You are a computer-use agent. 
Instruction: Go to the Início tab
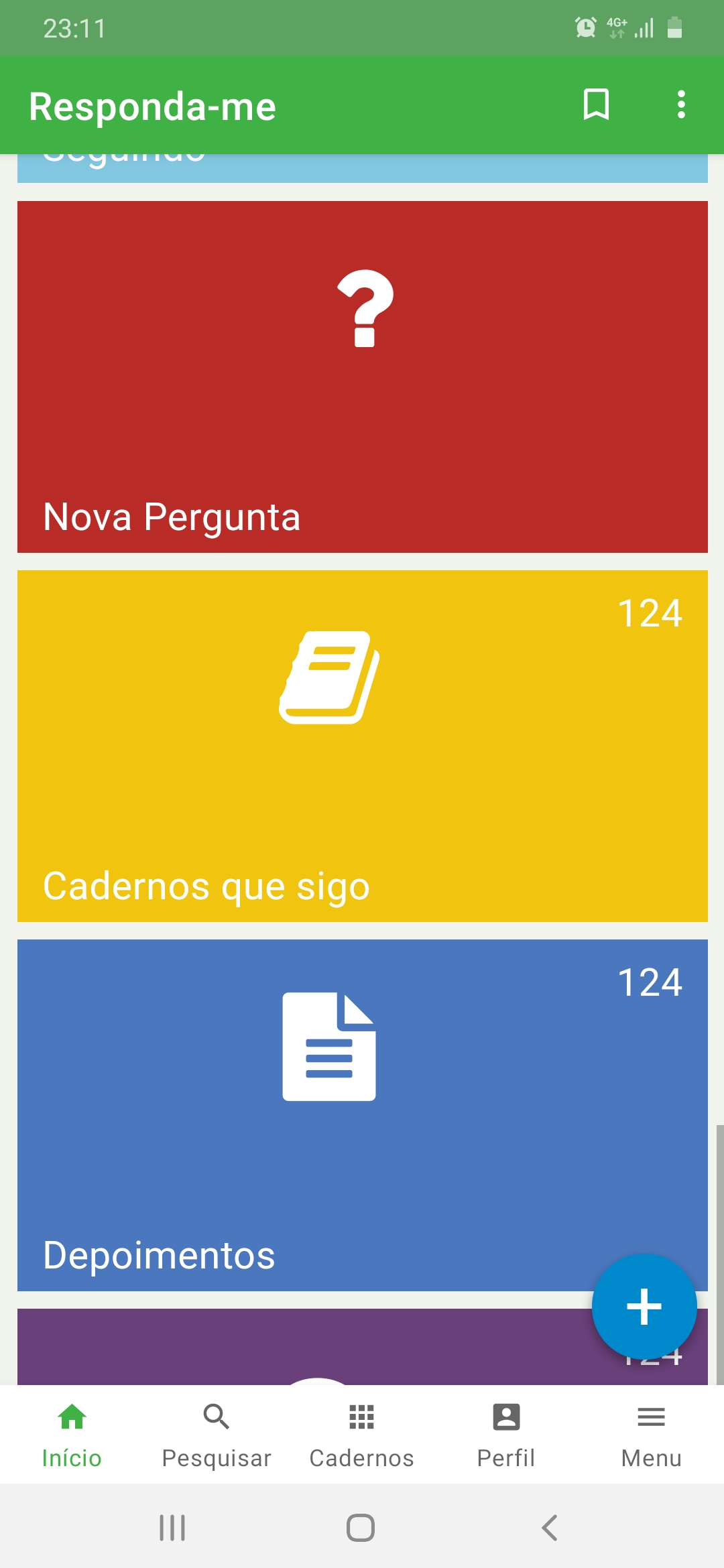(72, 1435)
